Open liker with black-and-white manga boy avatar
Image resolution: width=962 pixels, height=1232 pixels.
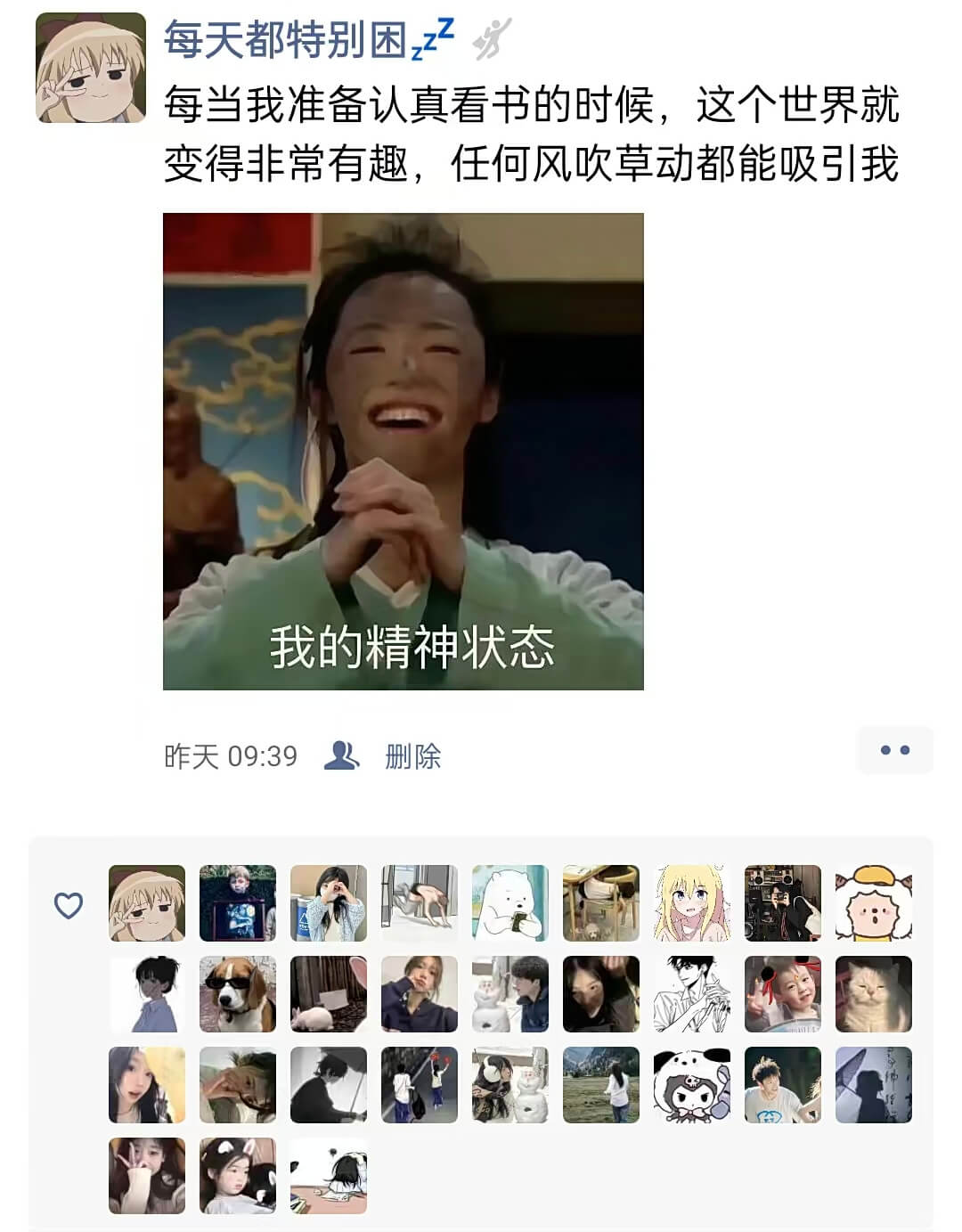coord(692,994)
